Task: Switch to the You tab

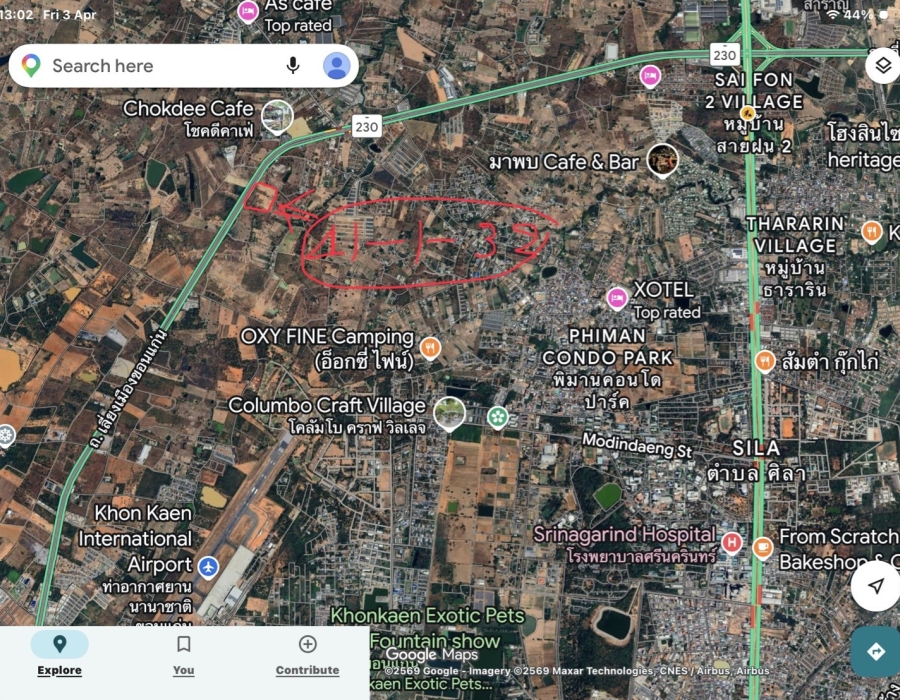Action: [x=183, y=654]
